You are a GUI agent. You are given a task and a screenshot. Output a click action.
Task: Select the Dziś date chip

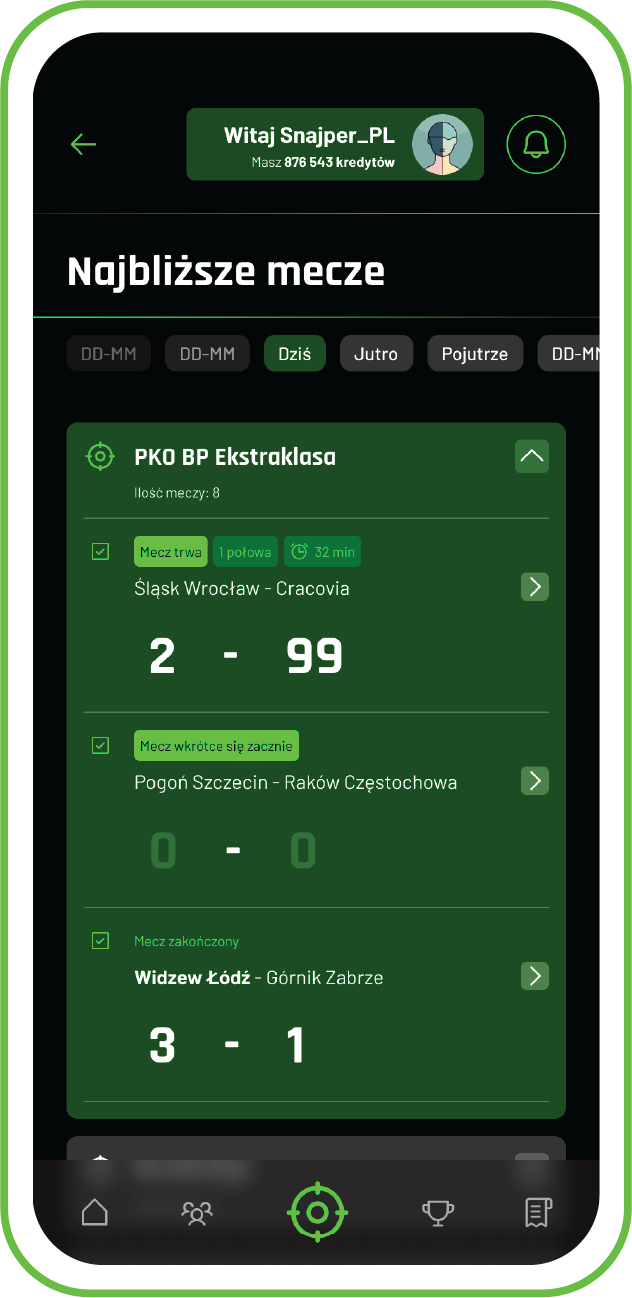pos(294,354)
